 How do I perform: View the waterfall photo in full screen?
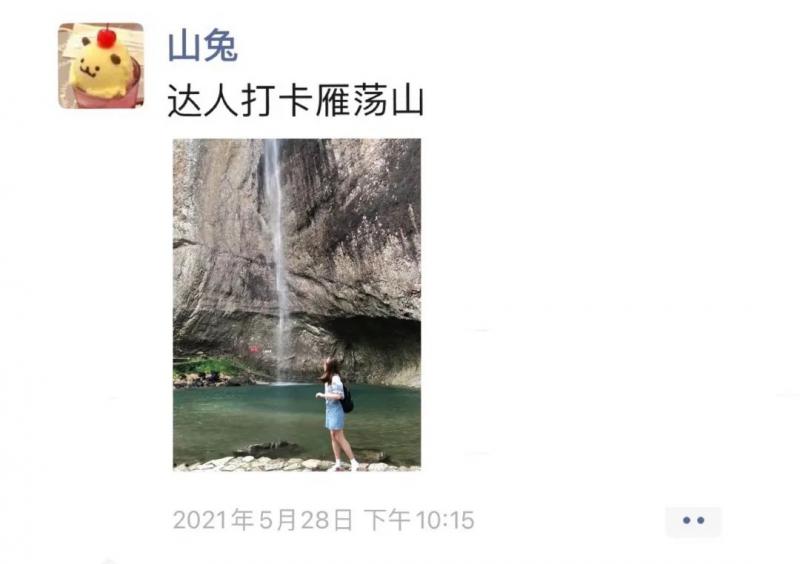296,304
